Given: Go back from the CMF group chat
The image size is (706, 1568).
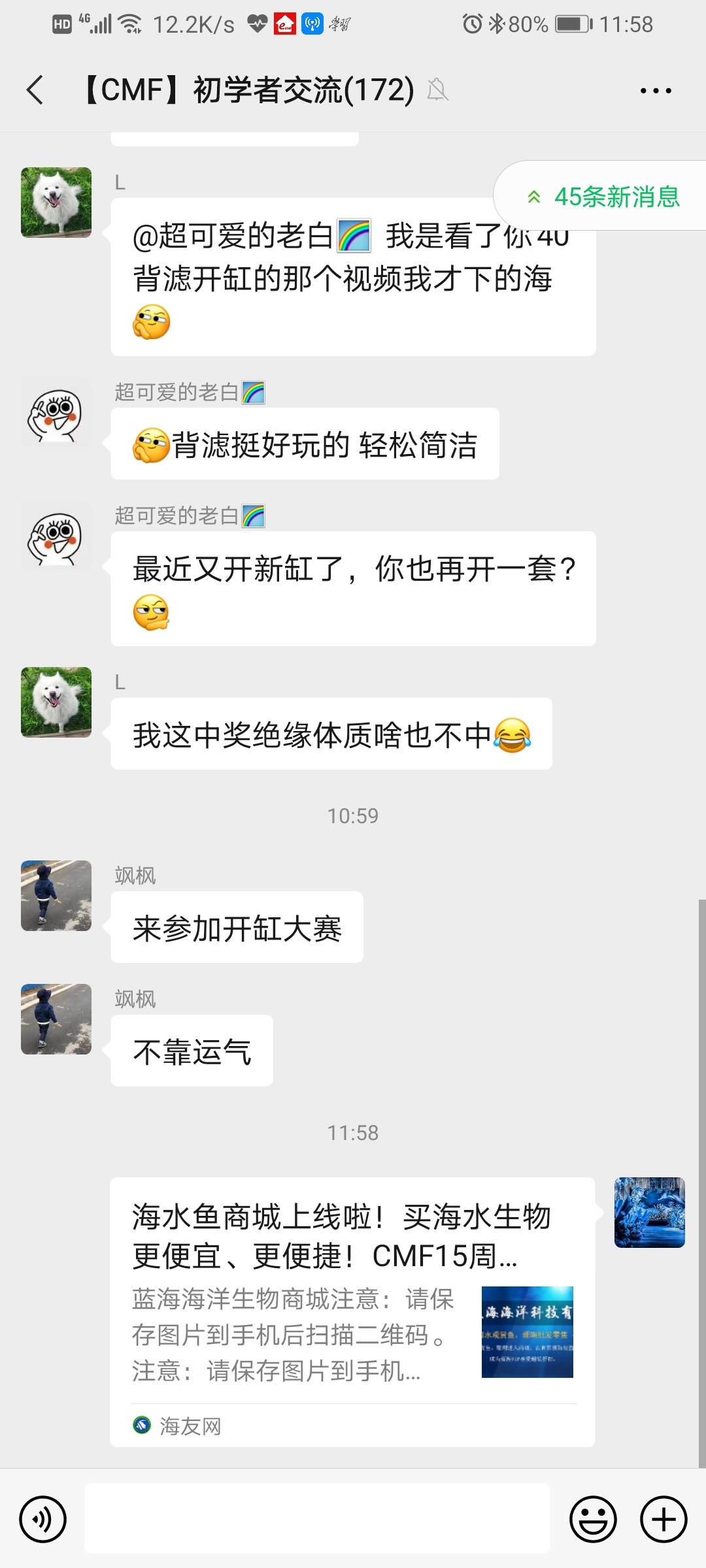Looking at the screenshot, I should [x=36, y=90].
